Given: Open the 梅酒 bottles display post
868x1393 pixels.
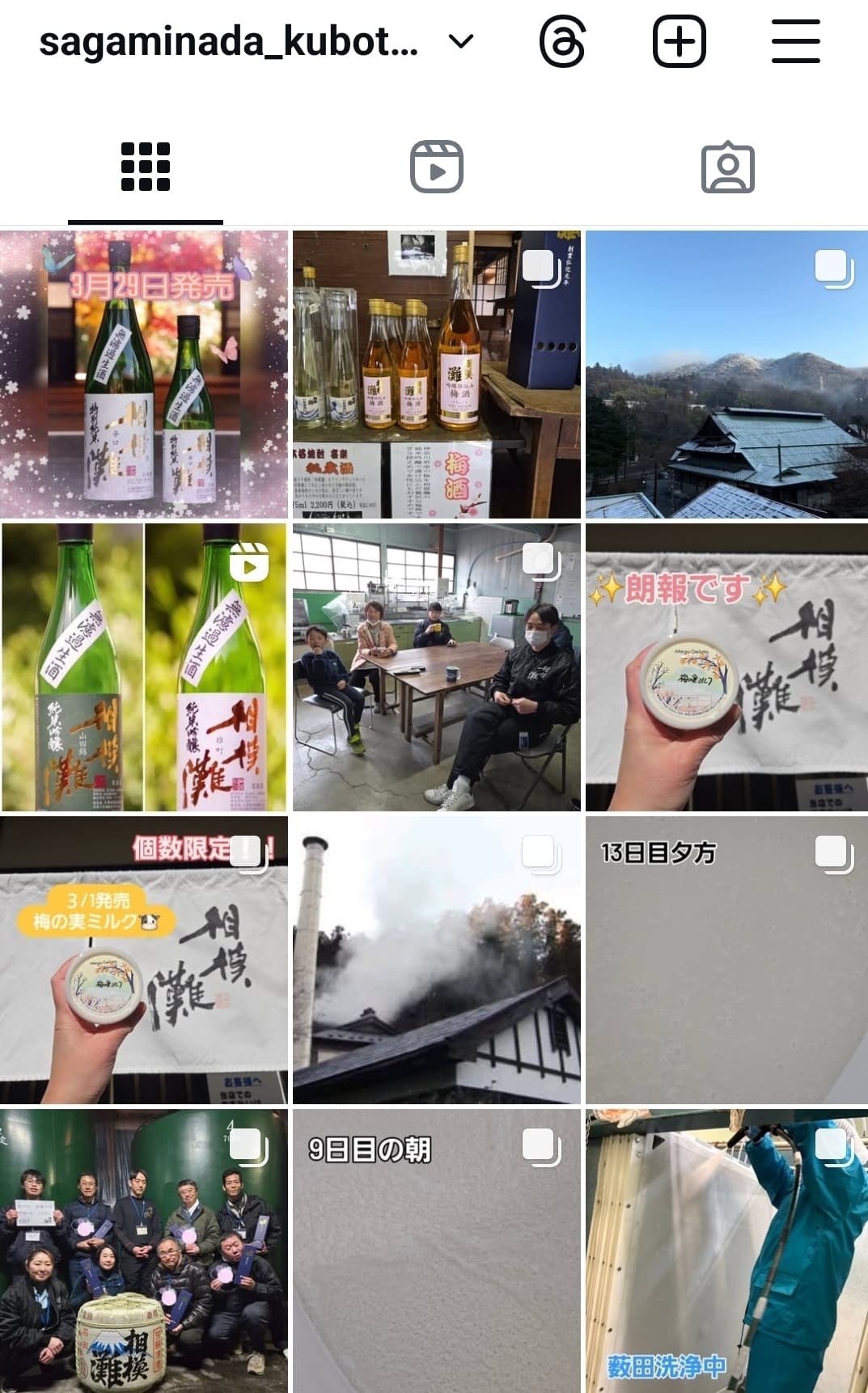Looking at the screenshot, I should (x=436, y=375).
